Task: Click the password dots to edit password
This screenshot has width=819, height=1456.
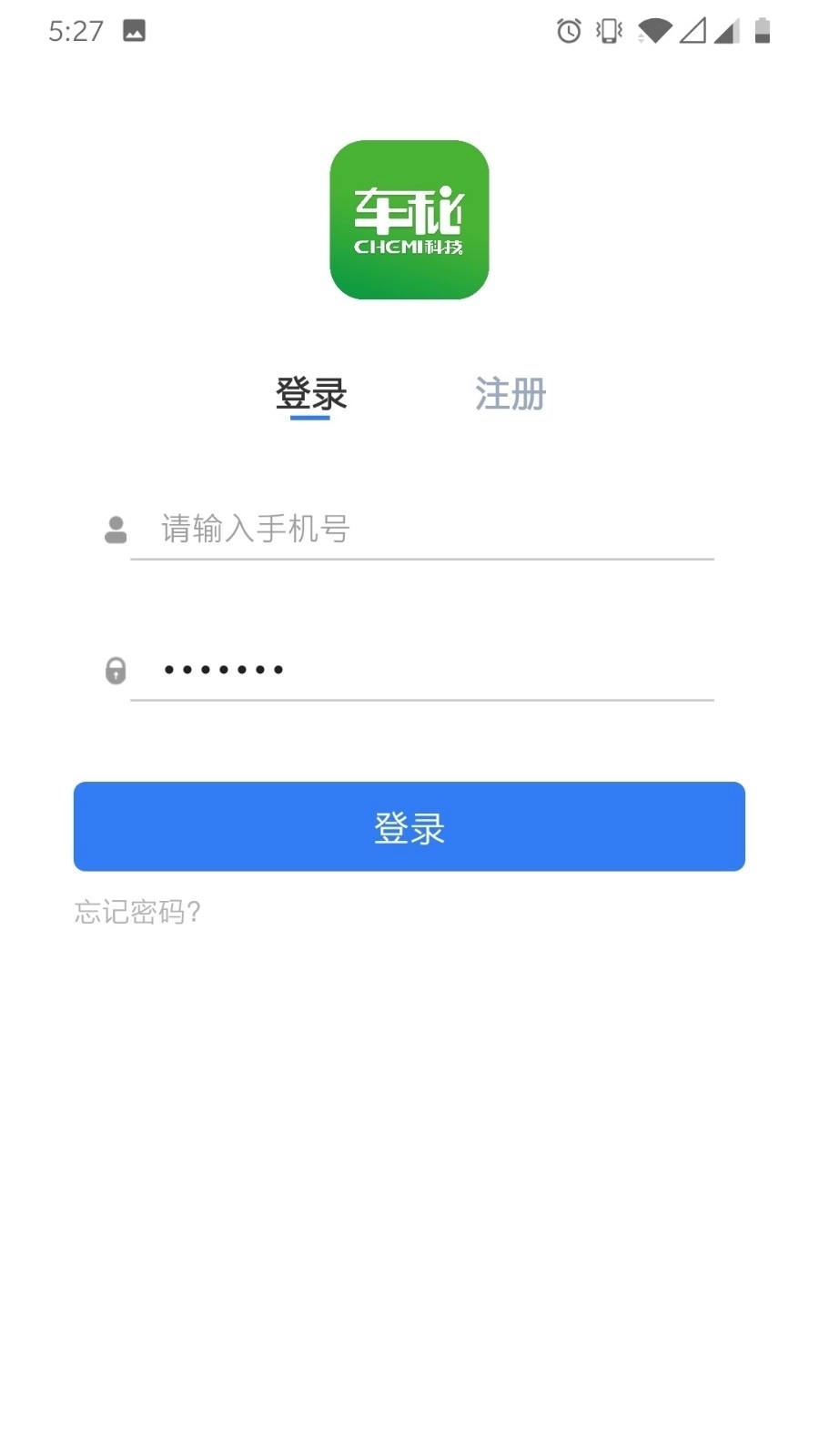Action: coord(221,670)
